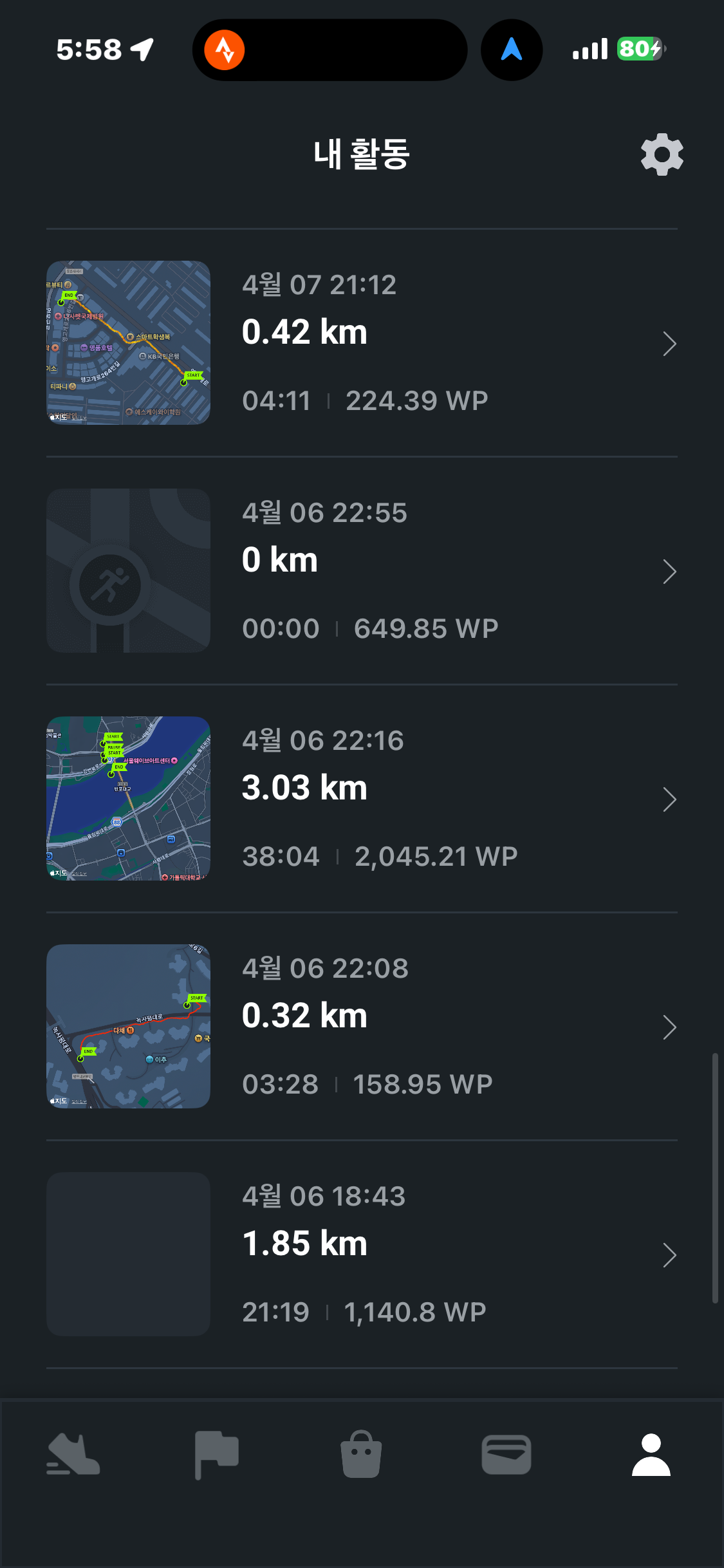The width and height of the screenshot is (724, 1568).
Task: Open the 4월 06 22:55 activity of 0 km
Action: pos(362,571)
